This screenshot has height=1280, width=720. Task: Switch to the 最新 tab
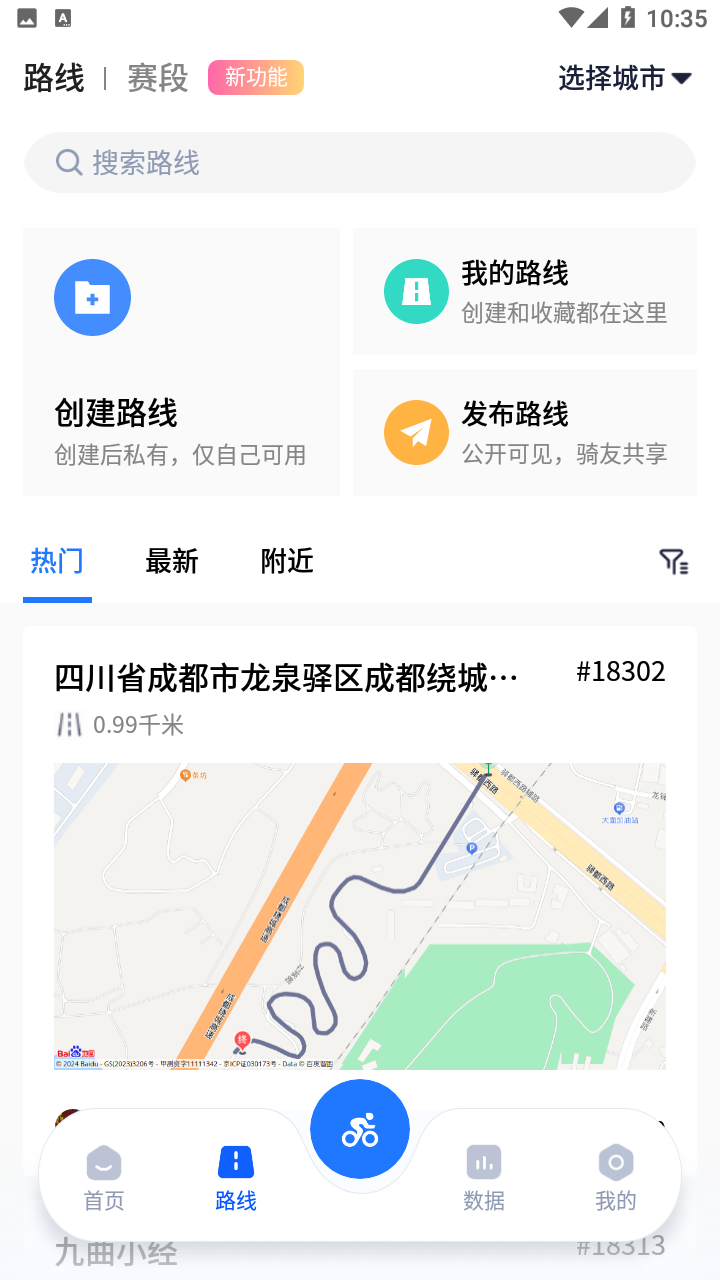tap(172, 561)
